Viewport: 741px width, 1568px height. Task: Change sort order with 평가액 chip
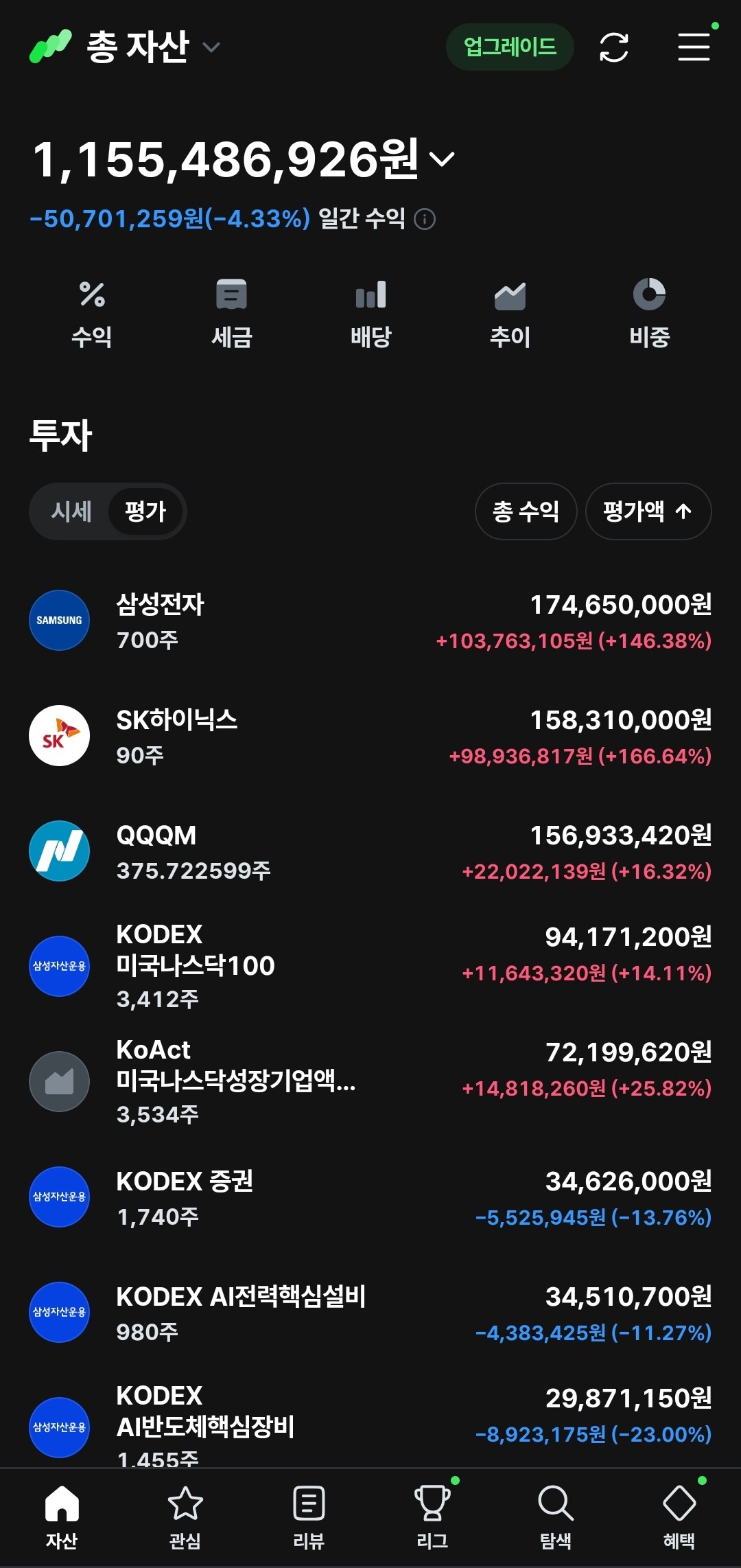[648, 511]
